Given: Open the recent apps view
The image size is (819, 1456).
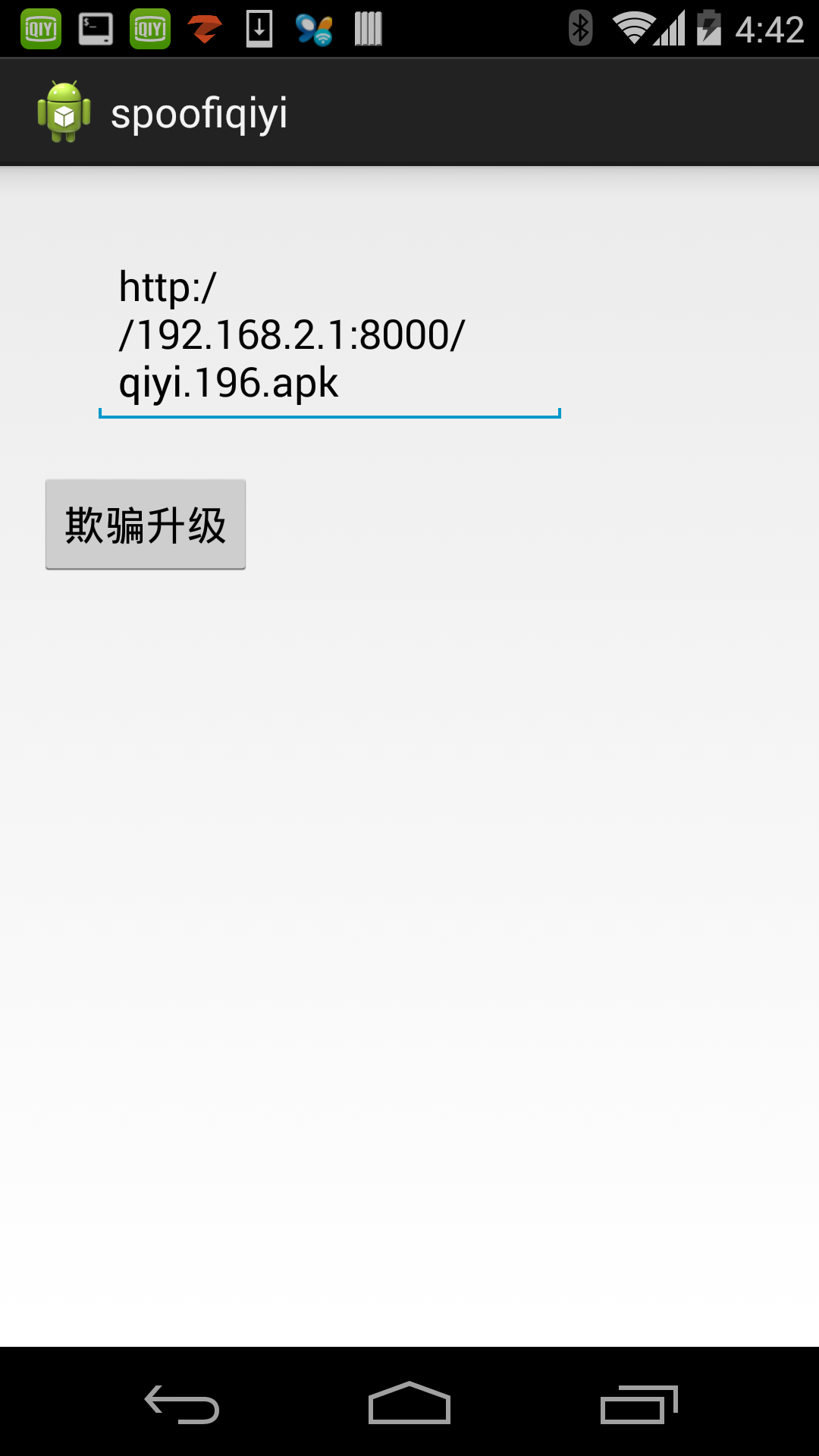Looking at the screenshot, I should pos(639,1404).
